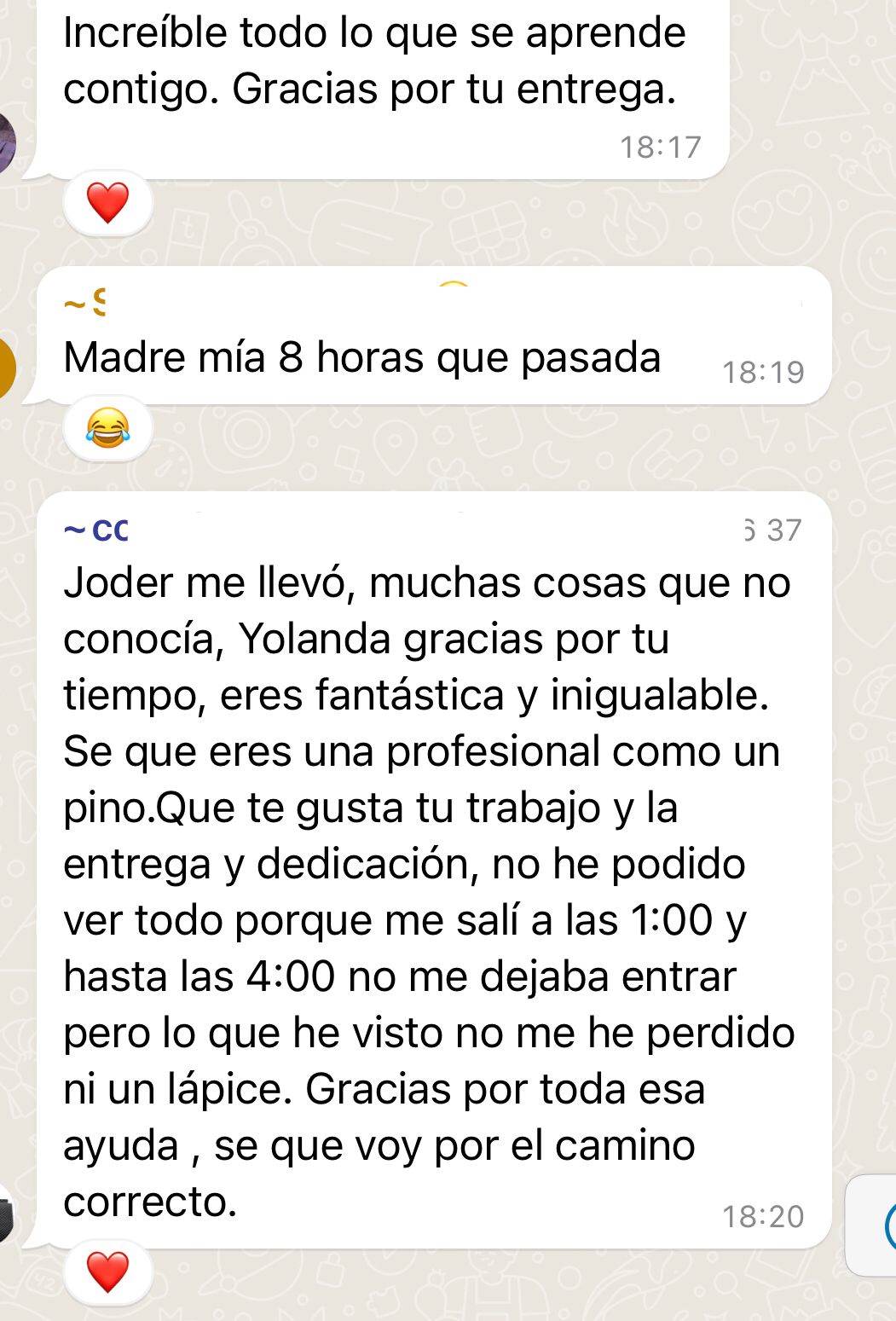View laughing emoji reaction under 'Madre mía' message
The width and height of the screenshot is (896, 1321).
pyautogui.click(x=107, y=428)
